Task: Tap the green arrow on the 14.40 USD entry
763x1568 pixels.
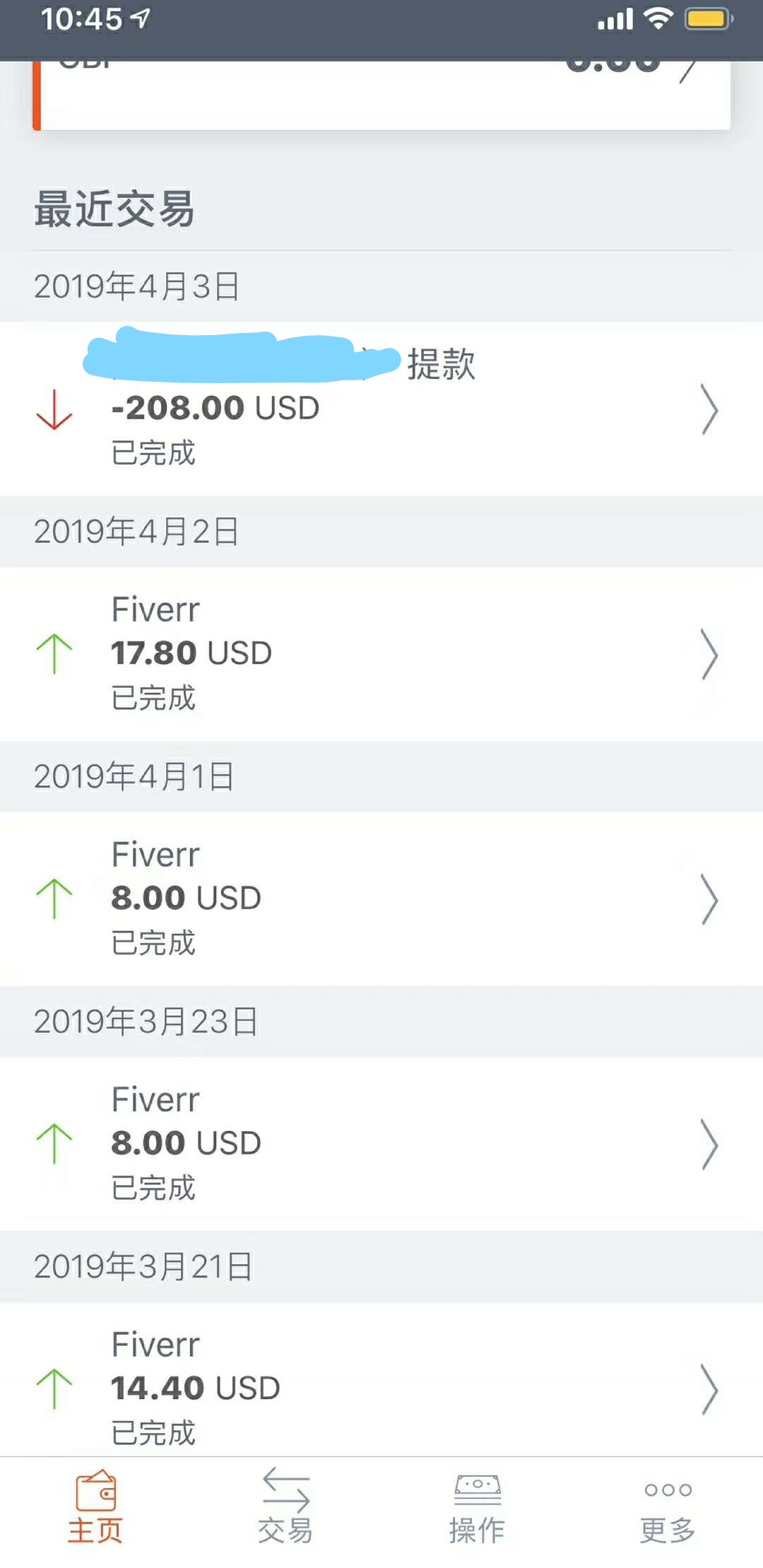Action: [53, 1387]
